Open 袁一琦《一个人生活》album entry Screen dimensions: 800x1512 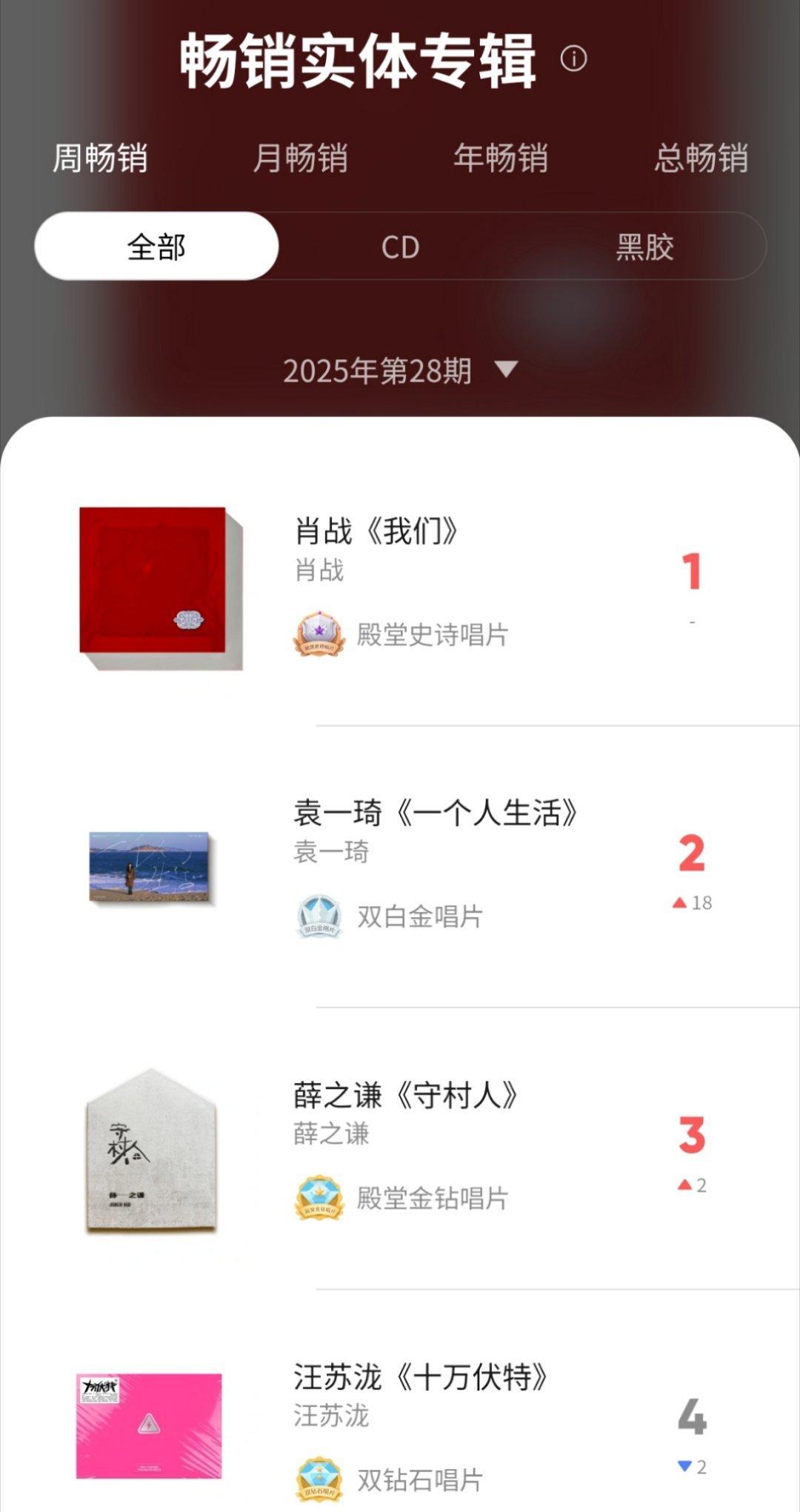400,867
